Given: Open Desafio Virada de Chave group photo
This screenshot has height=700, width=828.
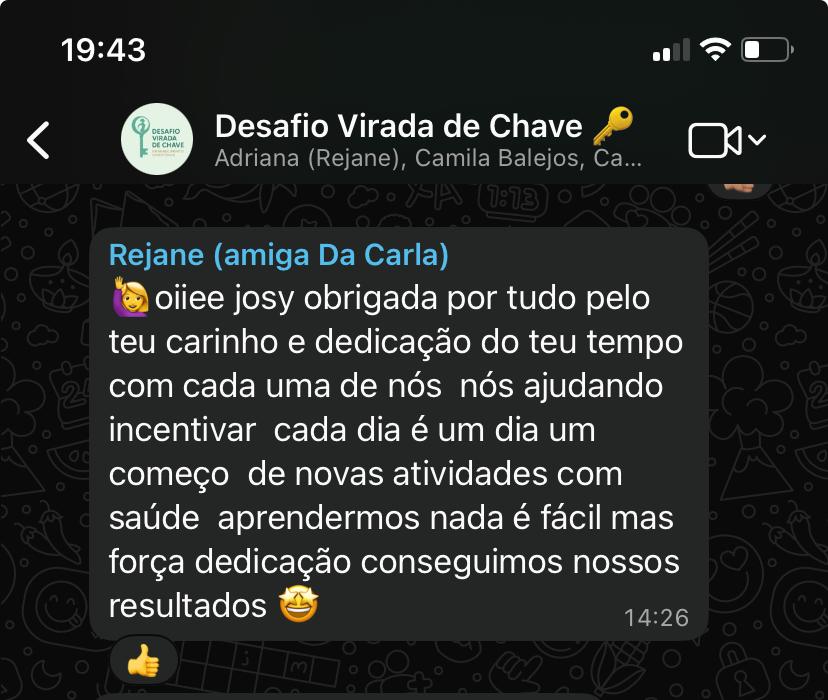Looking at the screenshot, I should point(157,139).
